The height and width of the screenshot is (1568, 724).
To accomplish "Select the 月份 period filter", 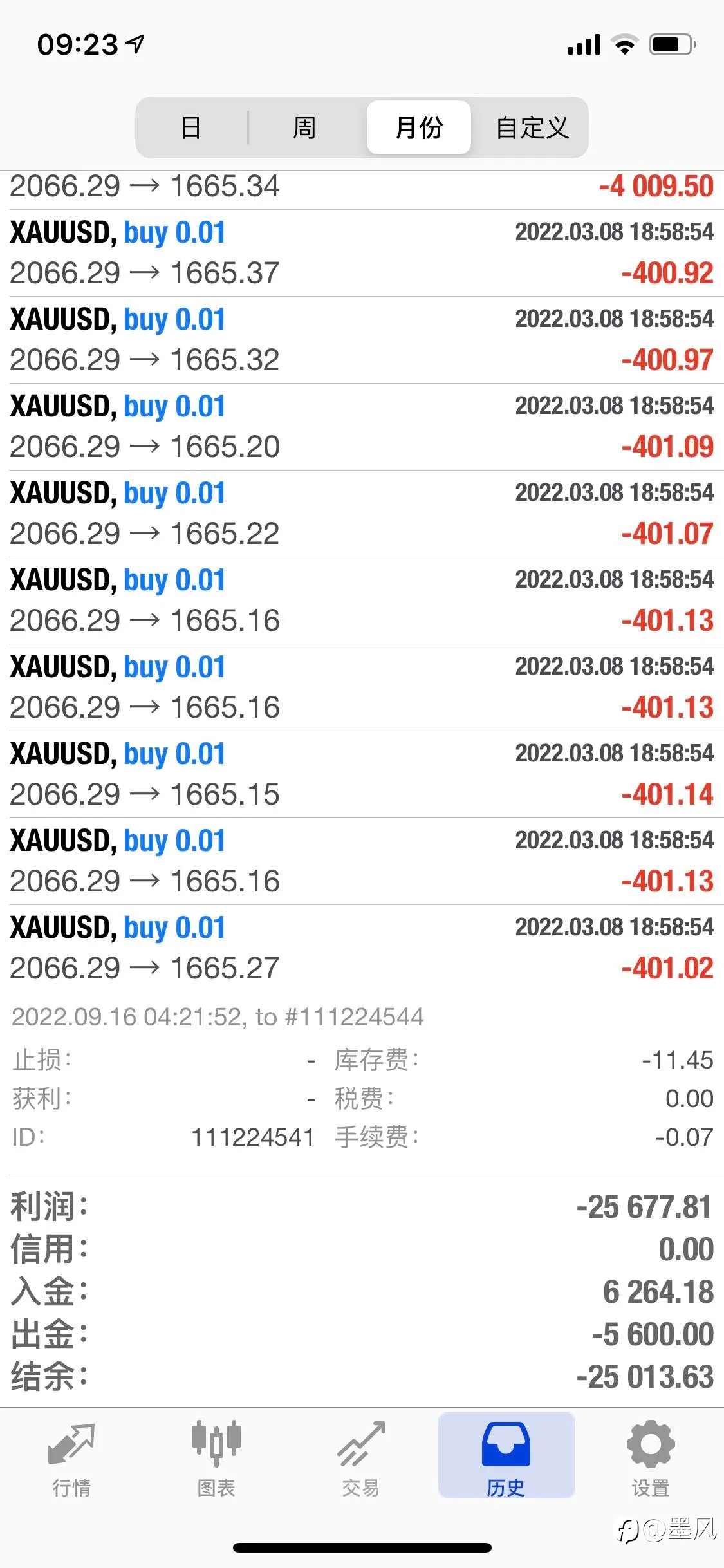I will [419, 127].
